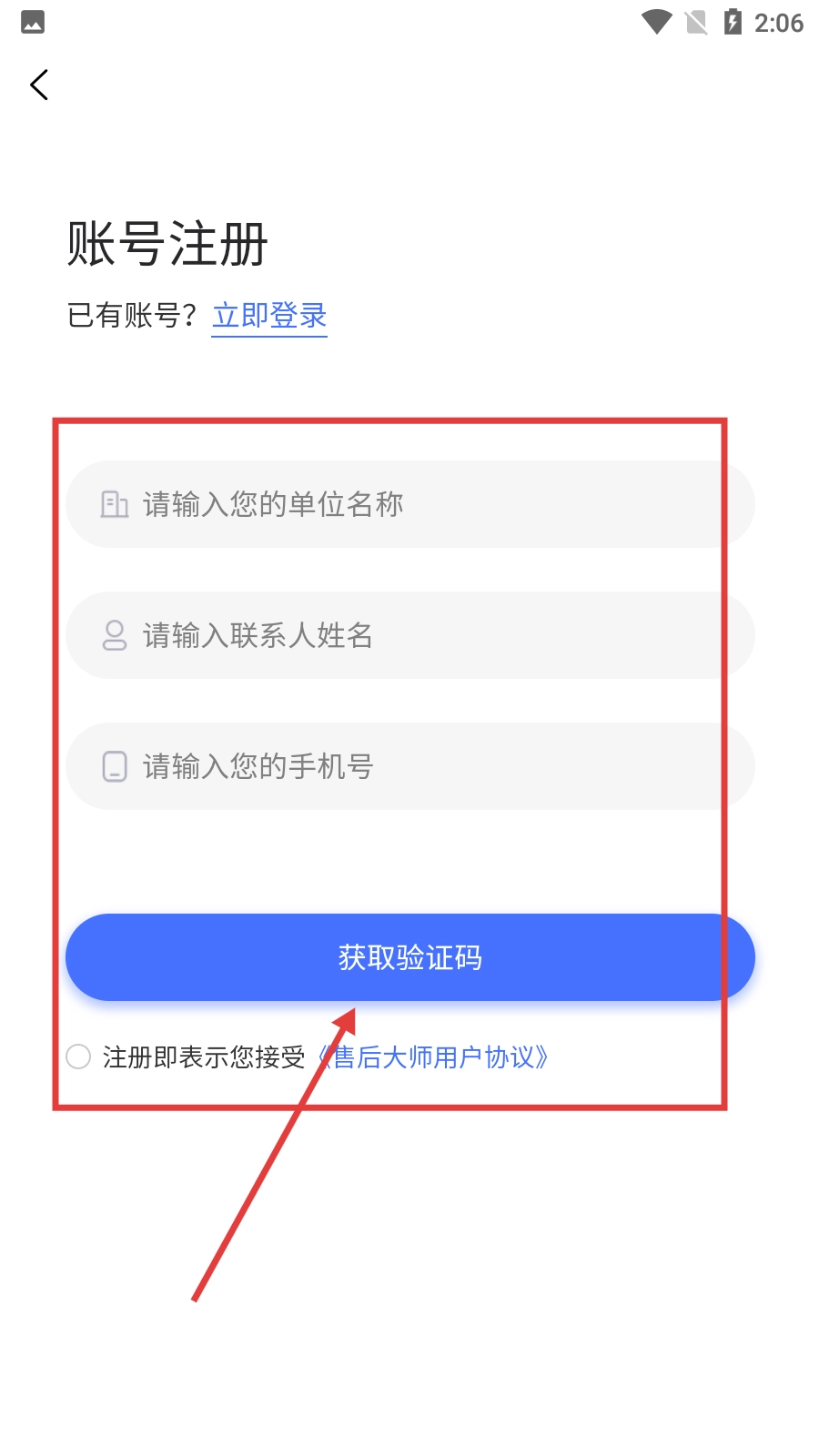Open the 立即登录 login link
The width and height of the screenshot is (819, 1456).
tap(269, 316)
